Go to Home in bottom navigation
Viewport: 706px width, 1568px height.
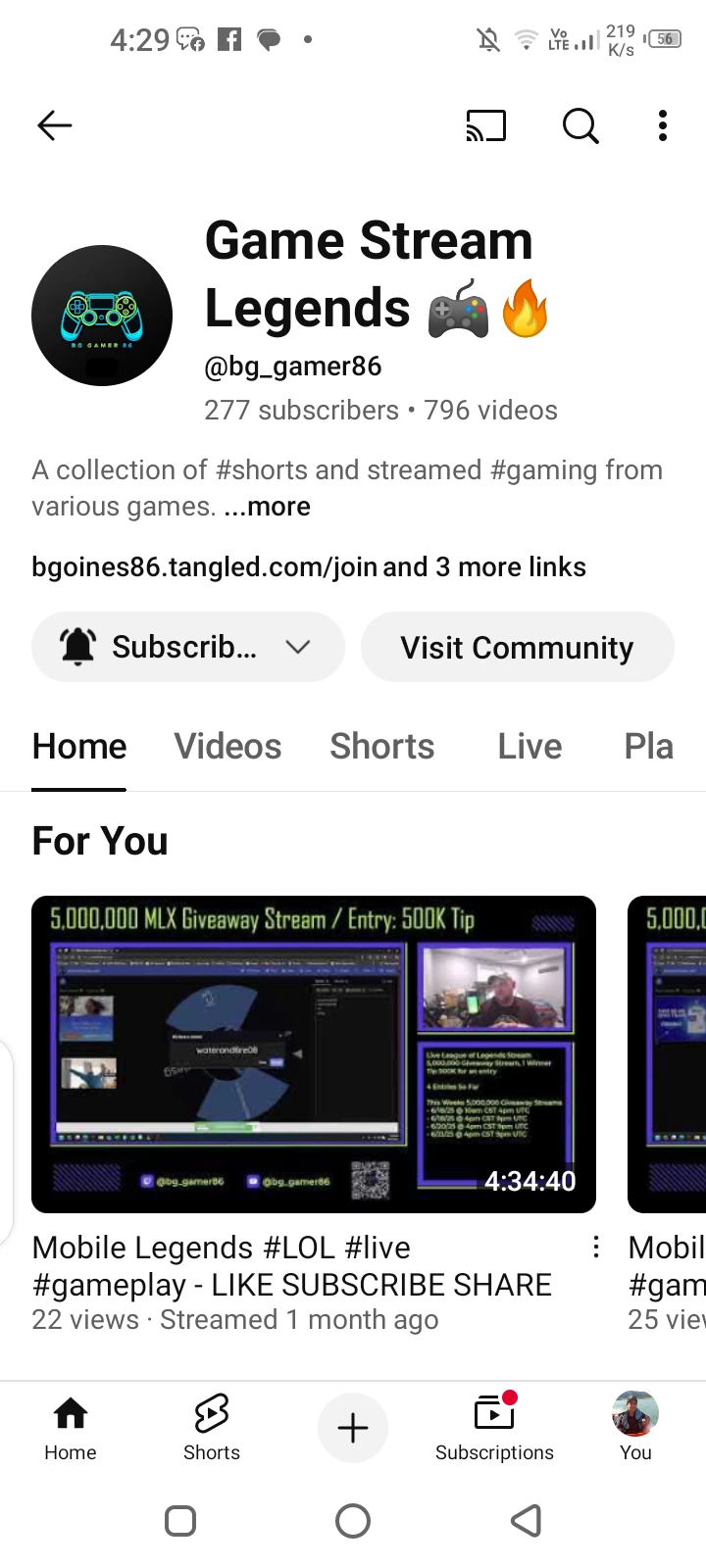coord(71,1429)
